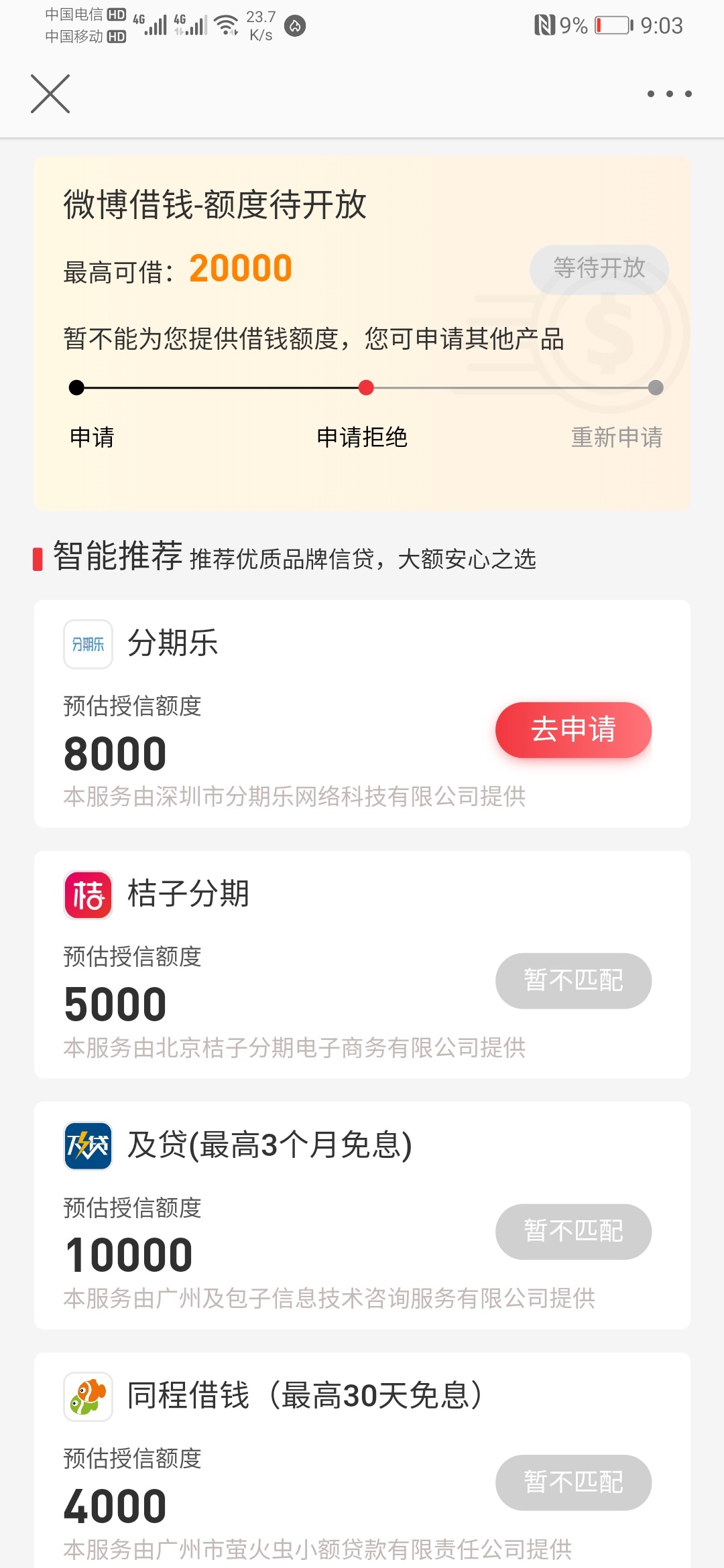Viewport: 724px width, 1568px height.
Task: Open the 及贷 loan card
Action: 362,1216
